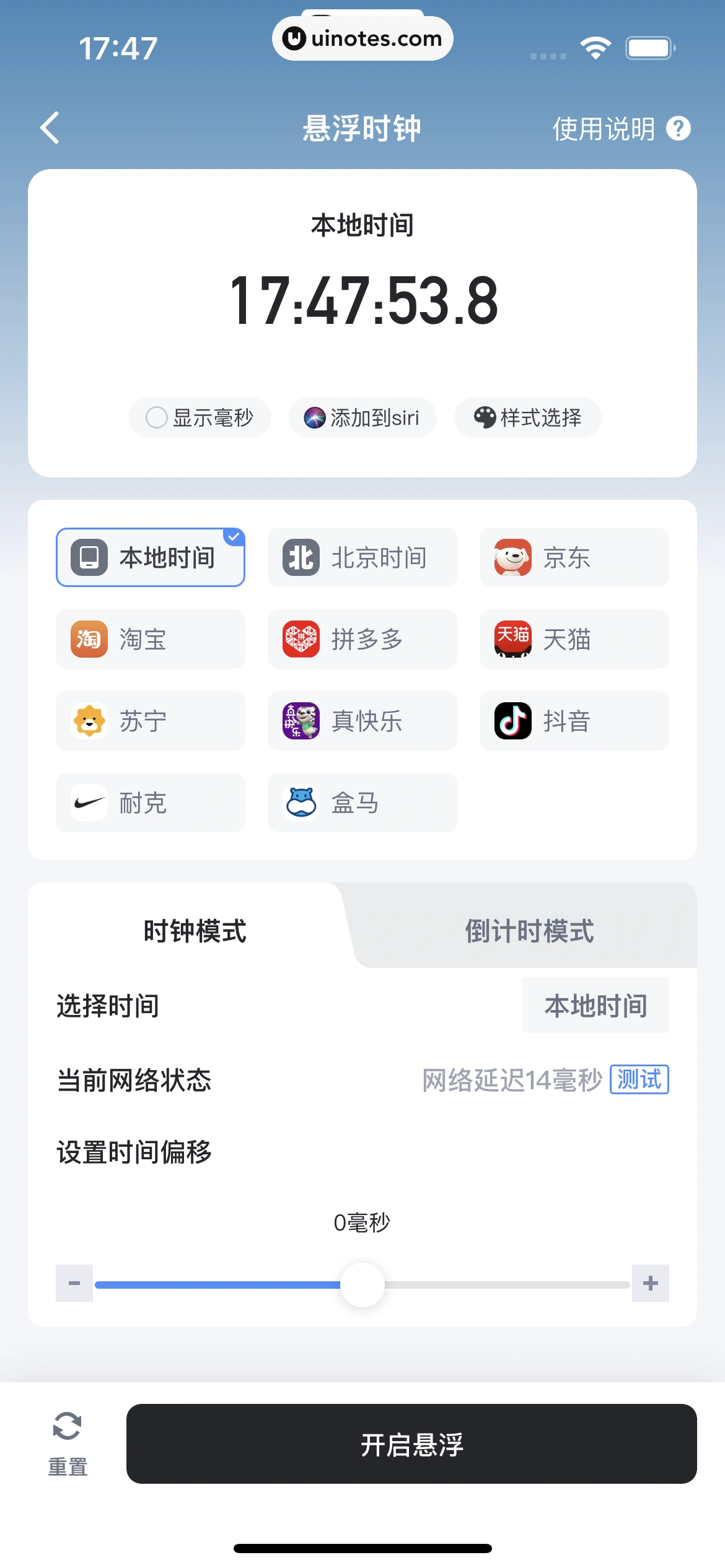Choose 京东 time source

574,557
